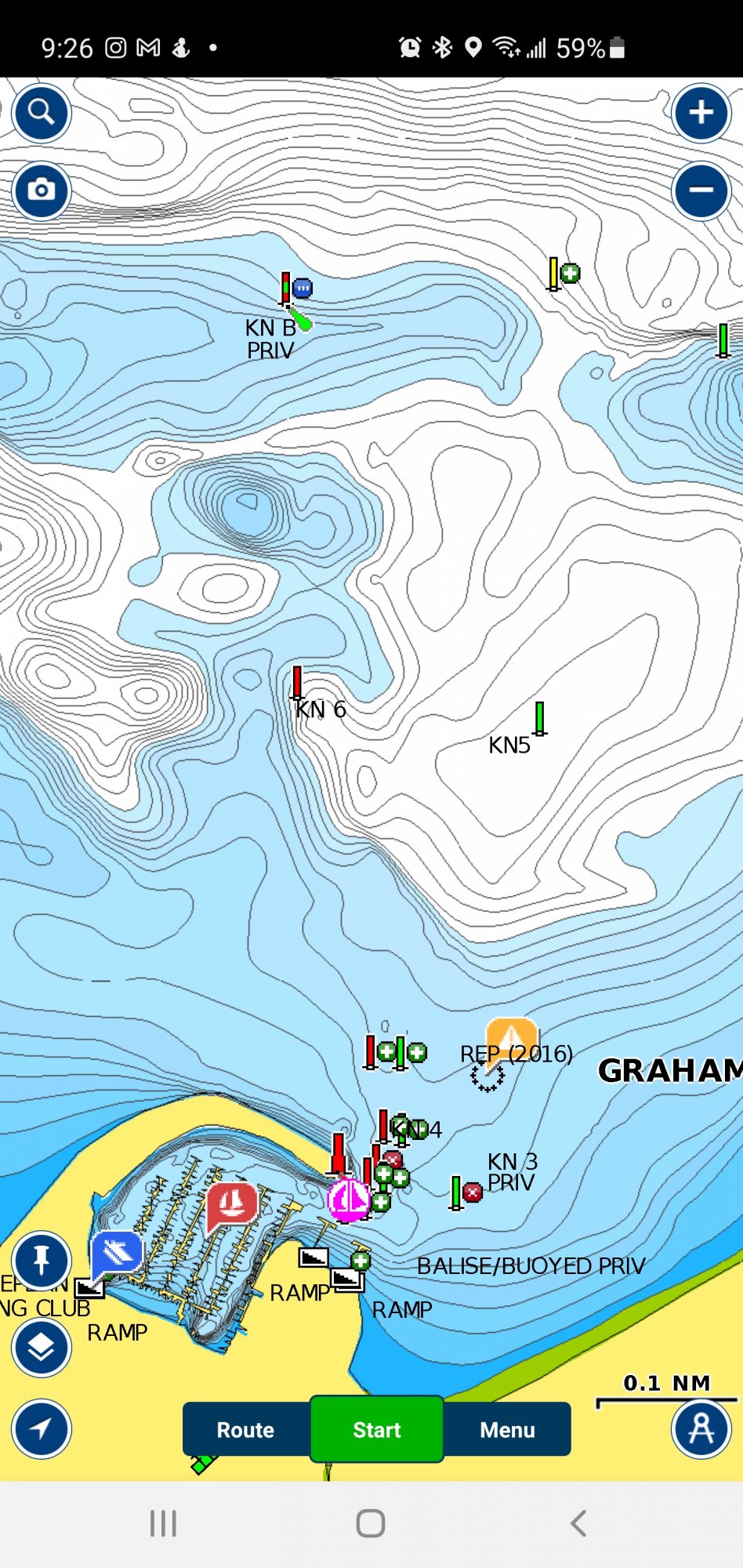Create a new Route
The width and height of the screenshot is (743, 1568).
click(x=246, y=1430)
